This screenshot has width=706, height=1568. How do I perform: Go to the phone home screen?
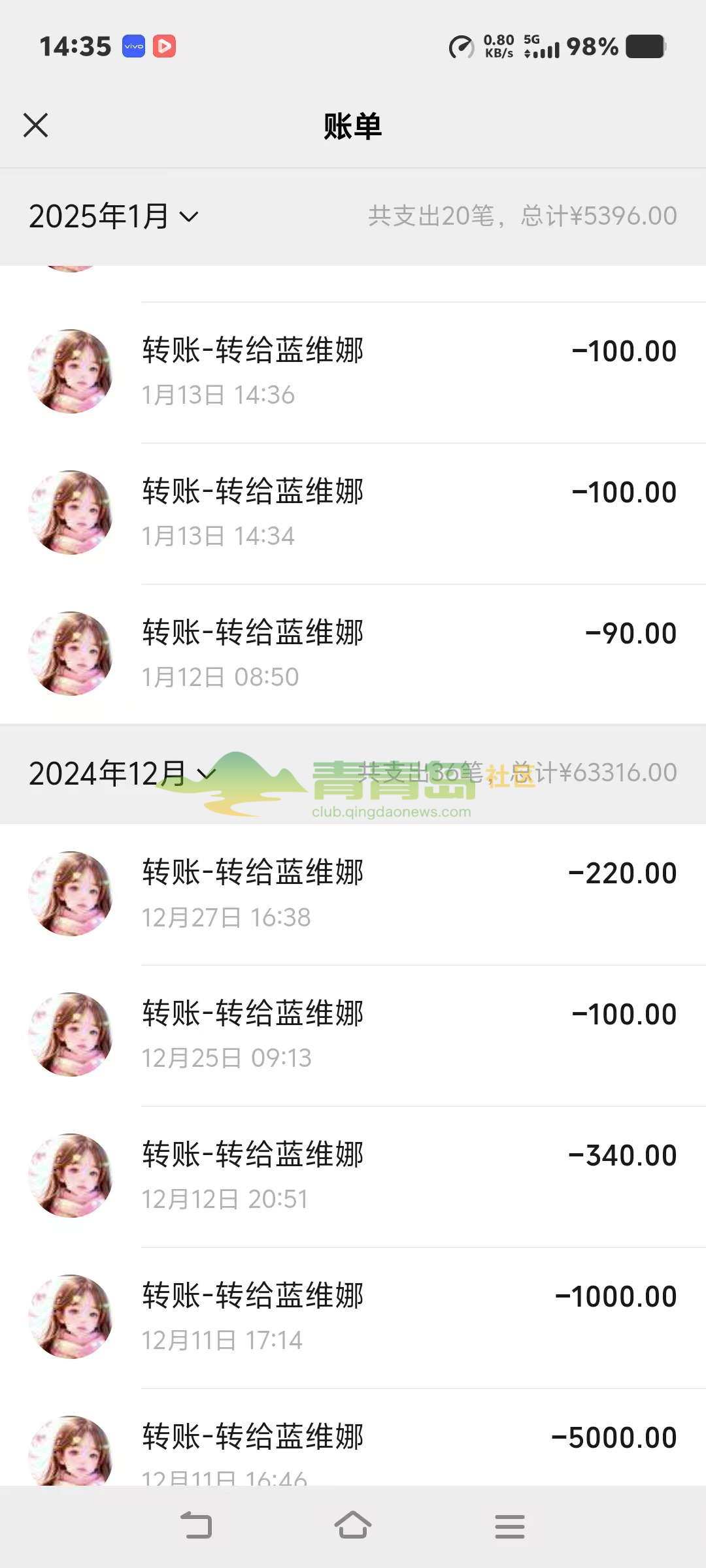coord(353,1526)
